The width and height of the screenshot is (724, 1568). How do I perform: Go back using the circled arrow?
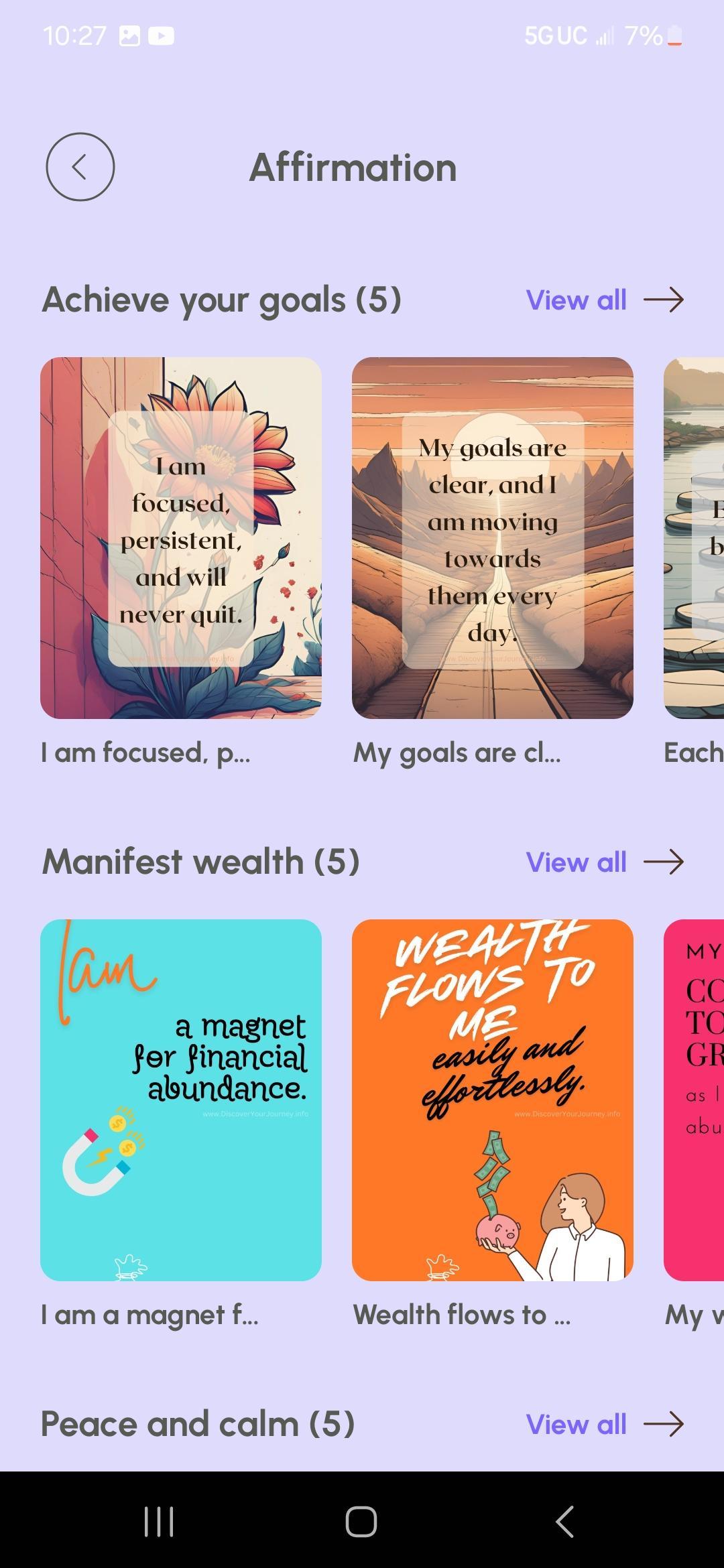(80, 167)
